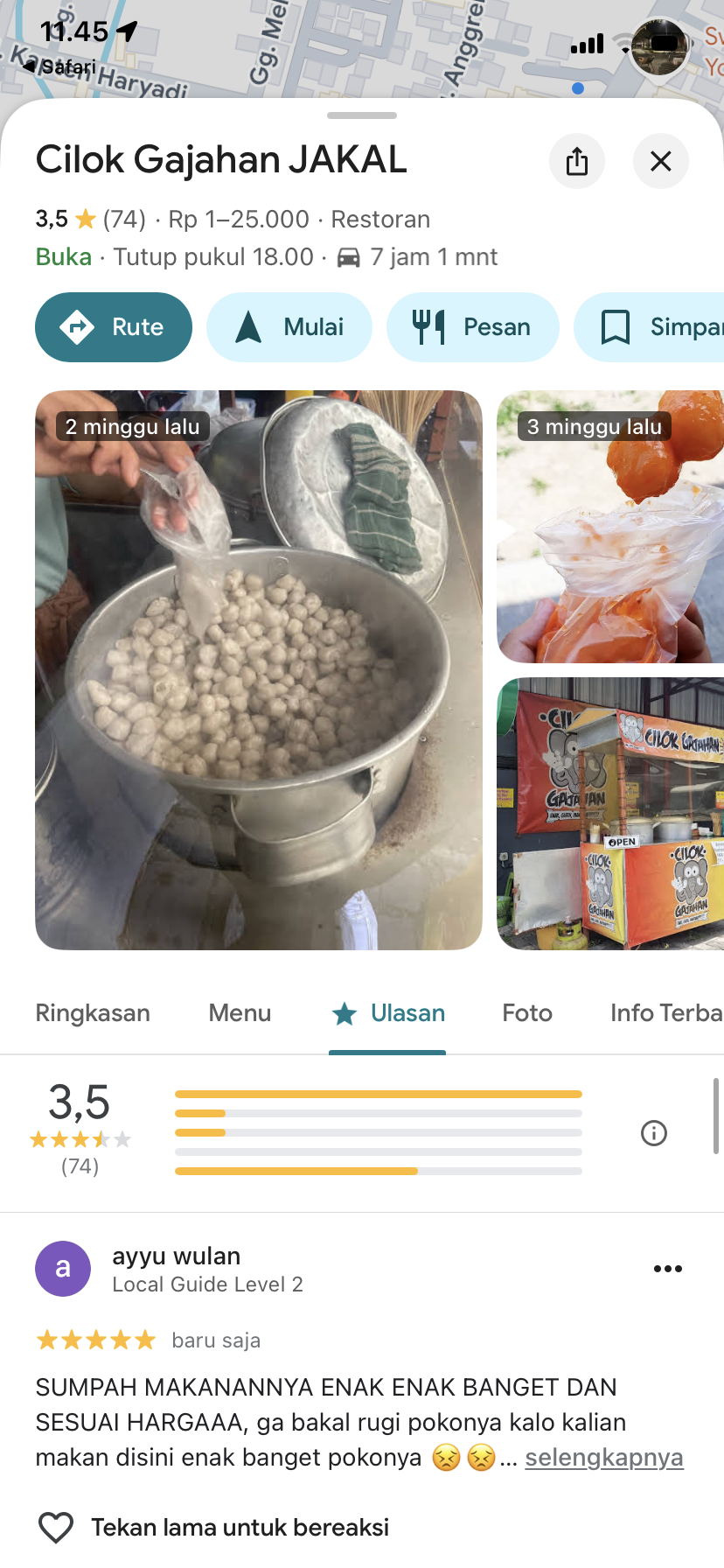Expand the review with selengkapnya
The width and height of the screenshot is (724, 1568).
click(604, 1458)
